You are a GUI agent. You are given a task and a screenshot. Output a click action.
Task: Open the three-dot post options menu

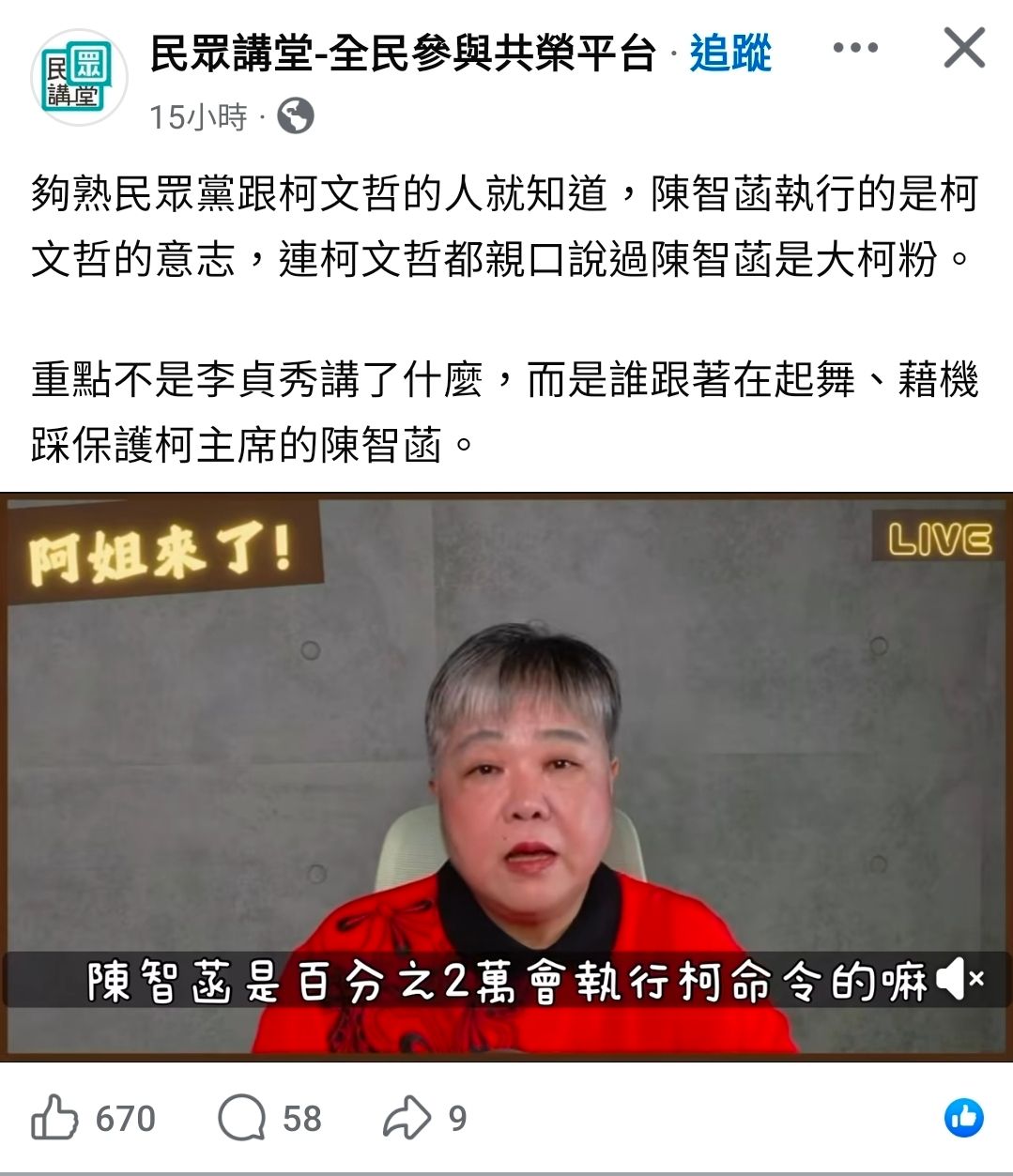855,48
